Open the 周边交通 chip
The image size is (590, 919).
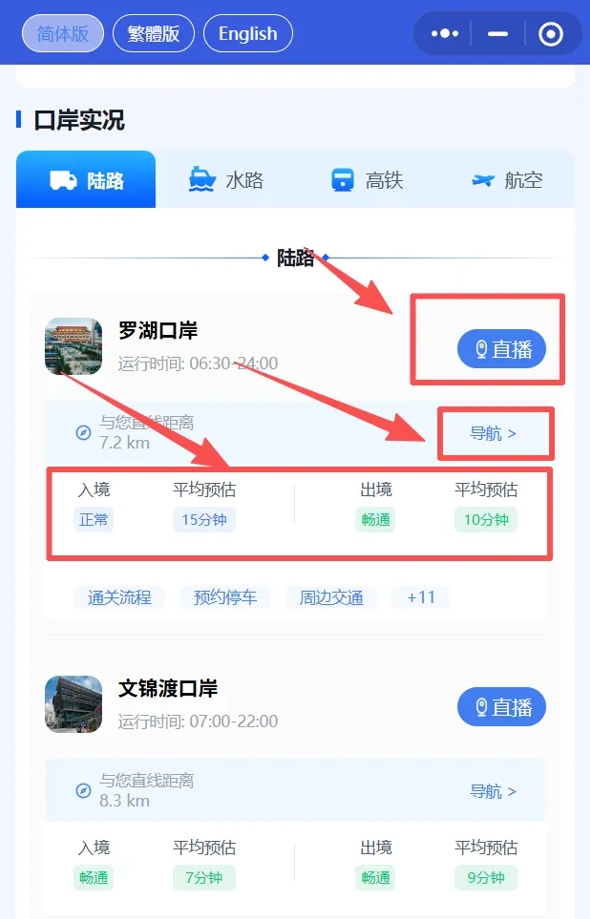(331, 597)
